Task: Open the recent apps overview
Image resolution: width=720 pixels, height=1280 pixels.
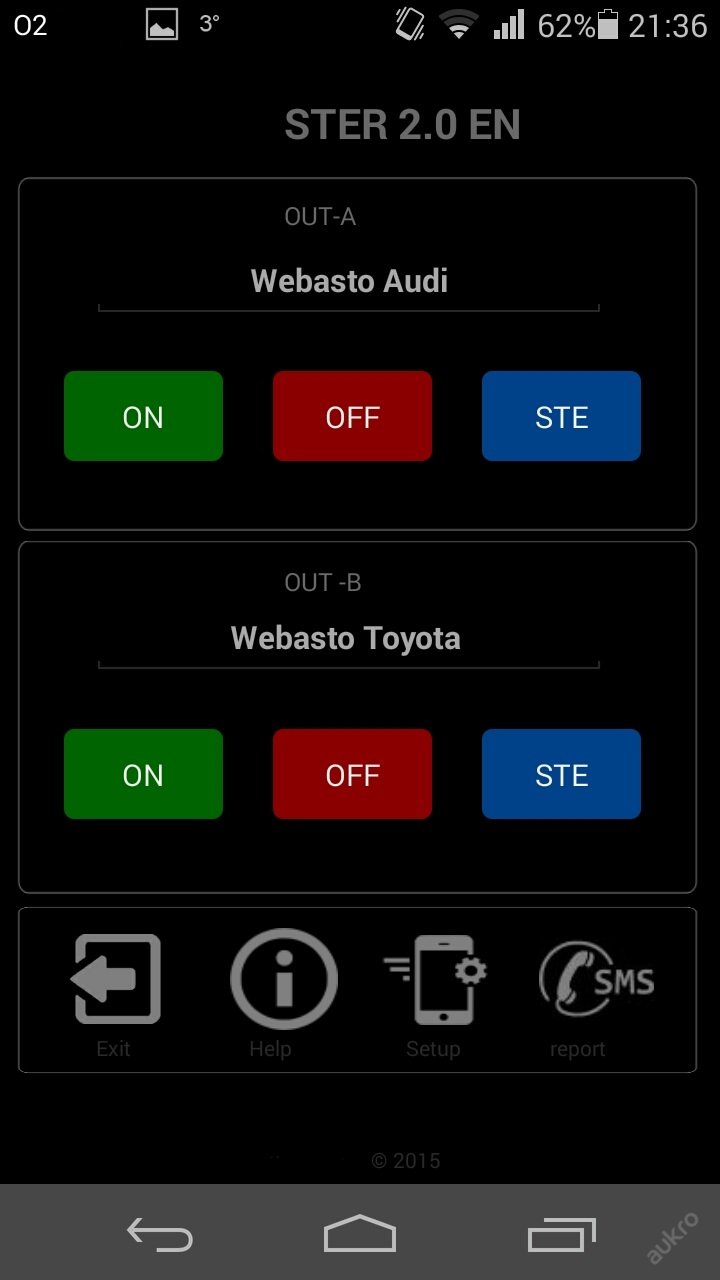Action: [561, 1235]
